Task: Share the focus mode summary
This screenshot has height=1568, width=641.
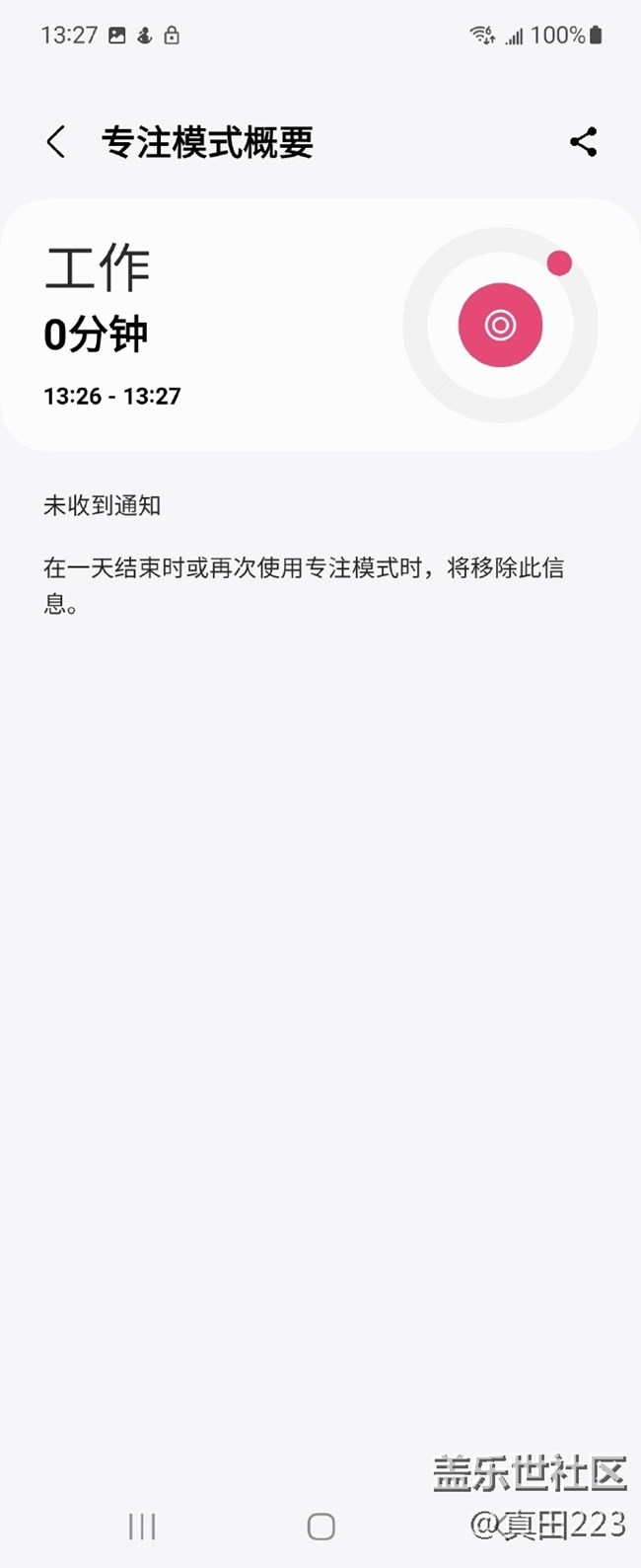Action: (x=584, y=142)
